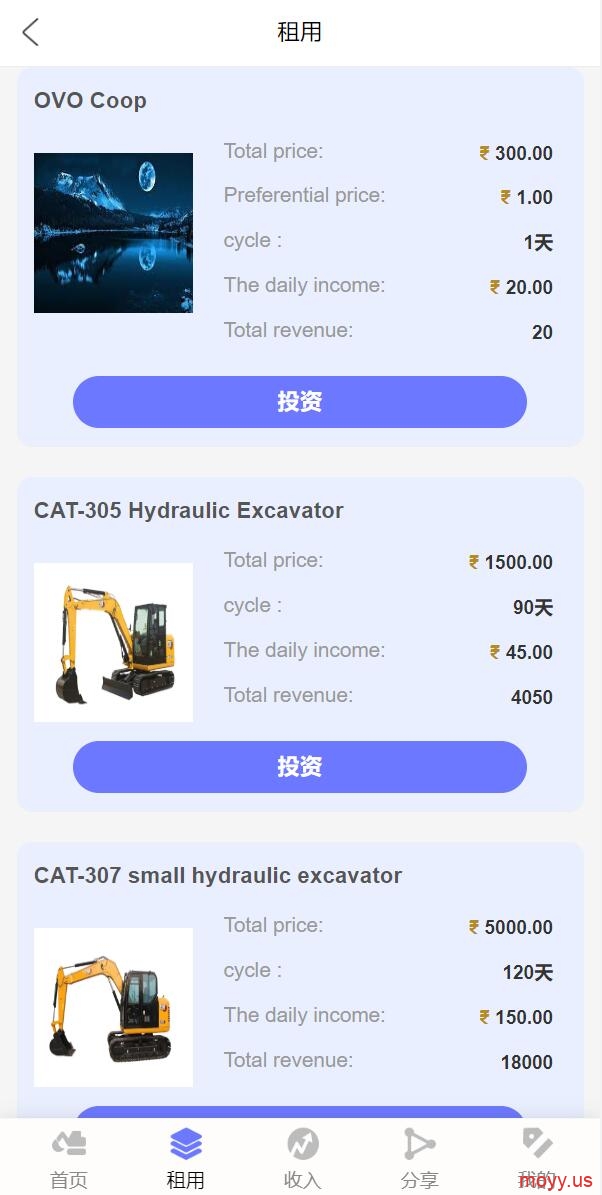This screenshot has width=602, height=1195.
Task: Open the 分享 share tab
Action: (x=419, y=1158)
